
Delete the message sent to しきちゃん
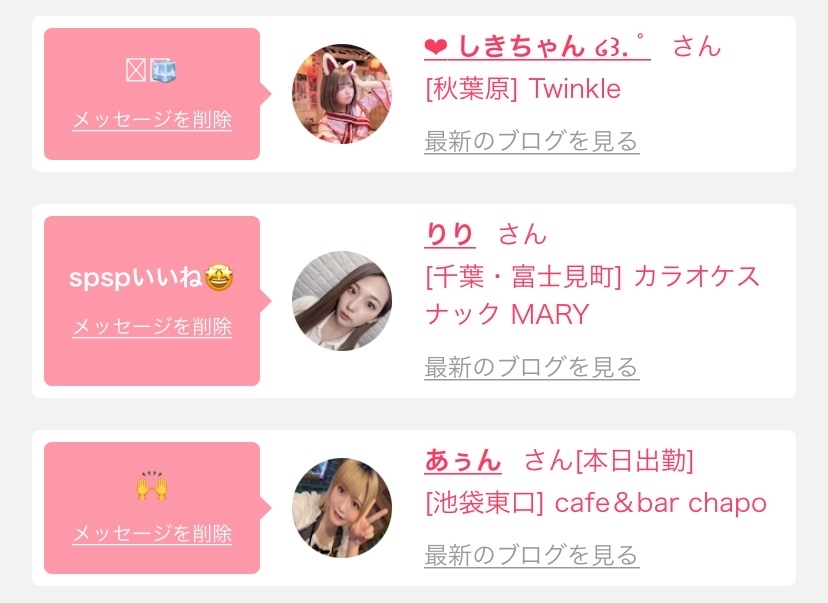pyautogui.click(x=152, y=120)
